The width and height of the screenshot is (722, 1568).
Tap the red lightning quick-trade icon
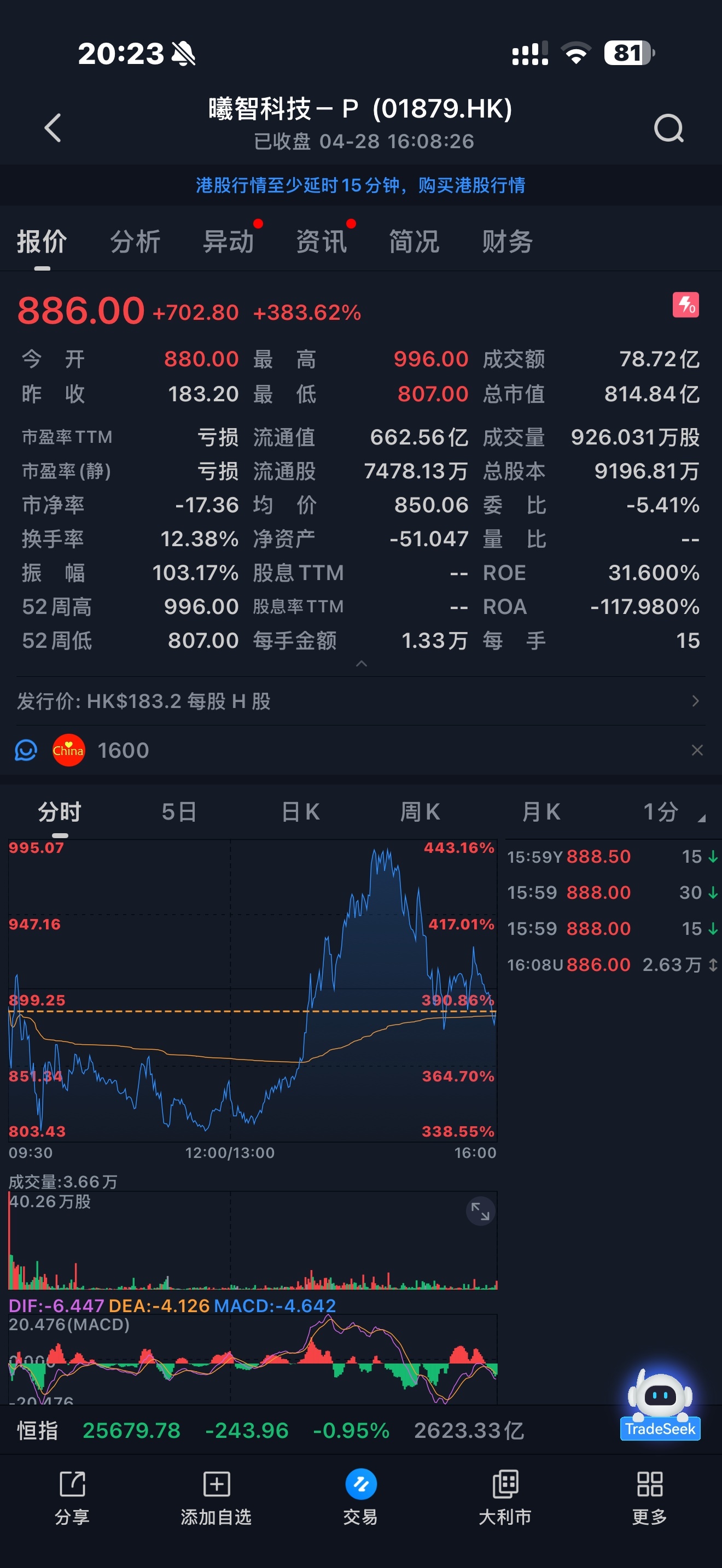coord(685,305)
